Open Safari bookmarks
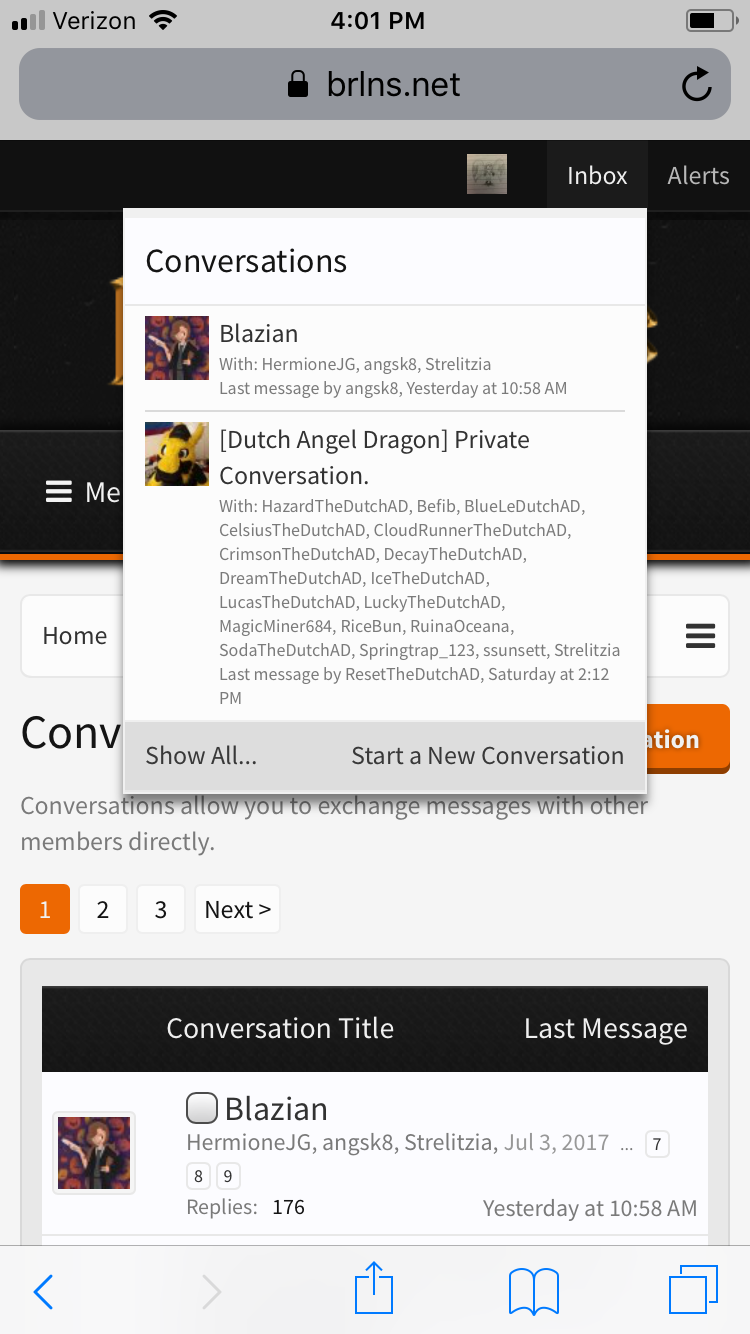 (534, 1292)
